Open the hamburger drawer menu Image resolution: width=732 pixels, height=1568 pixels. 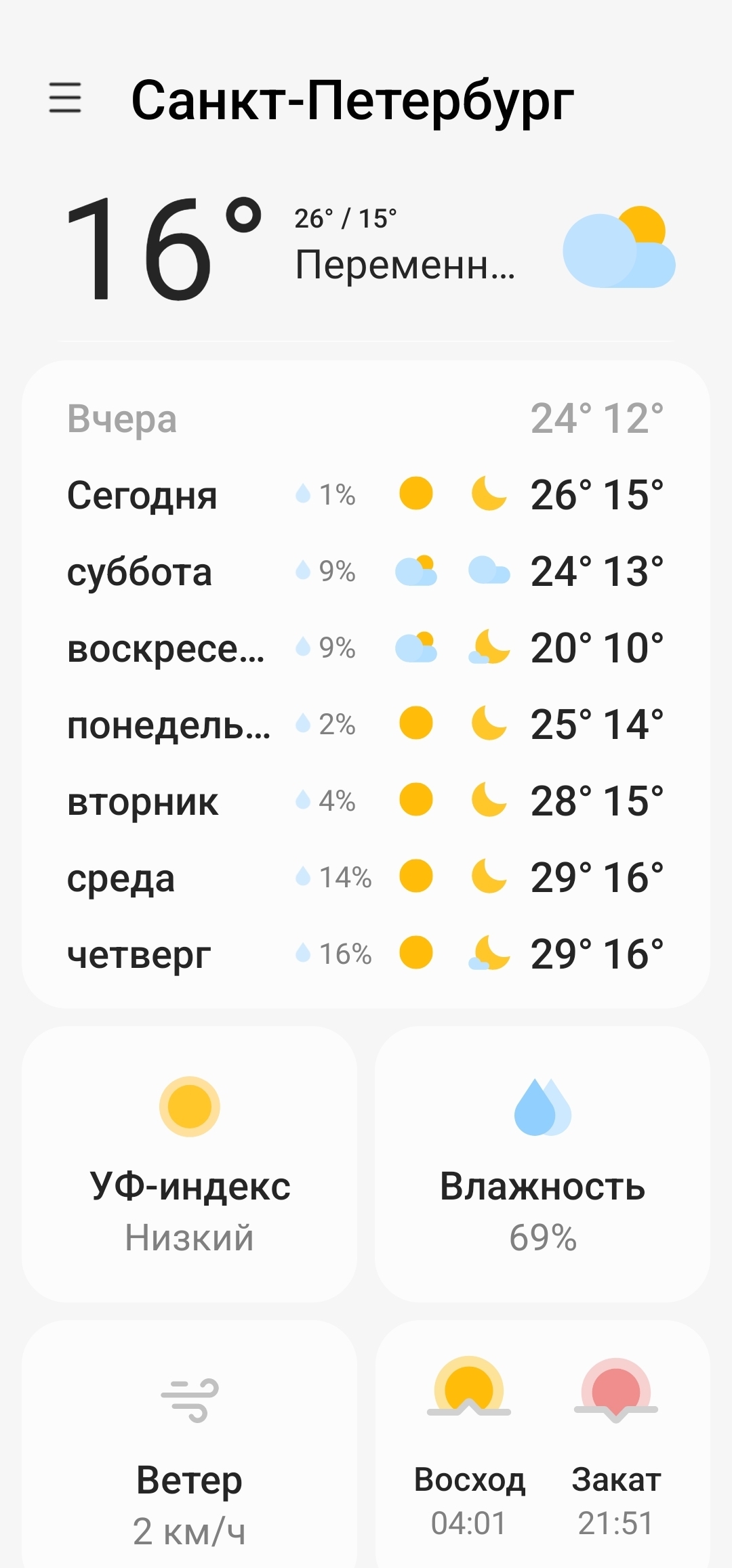tap(65, 98)
